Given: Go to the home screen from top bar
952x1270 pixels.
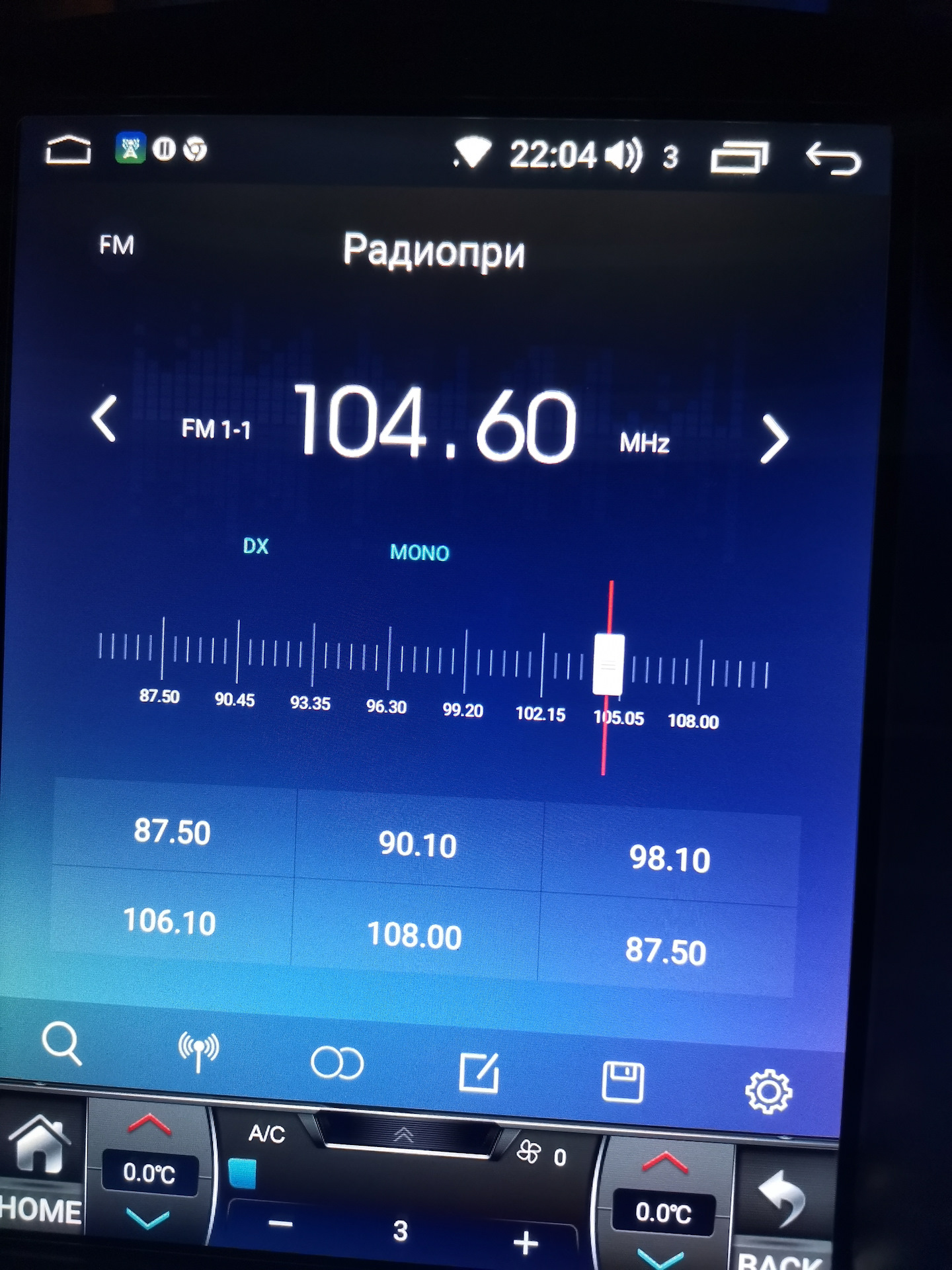Looking at the screenshot, I should pos(68,150).
